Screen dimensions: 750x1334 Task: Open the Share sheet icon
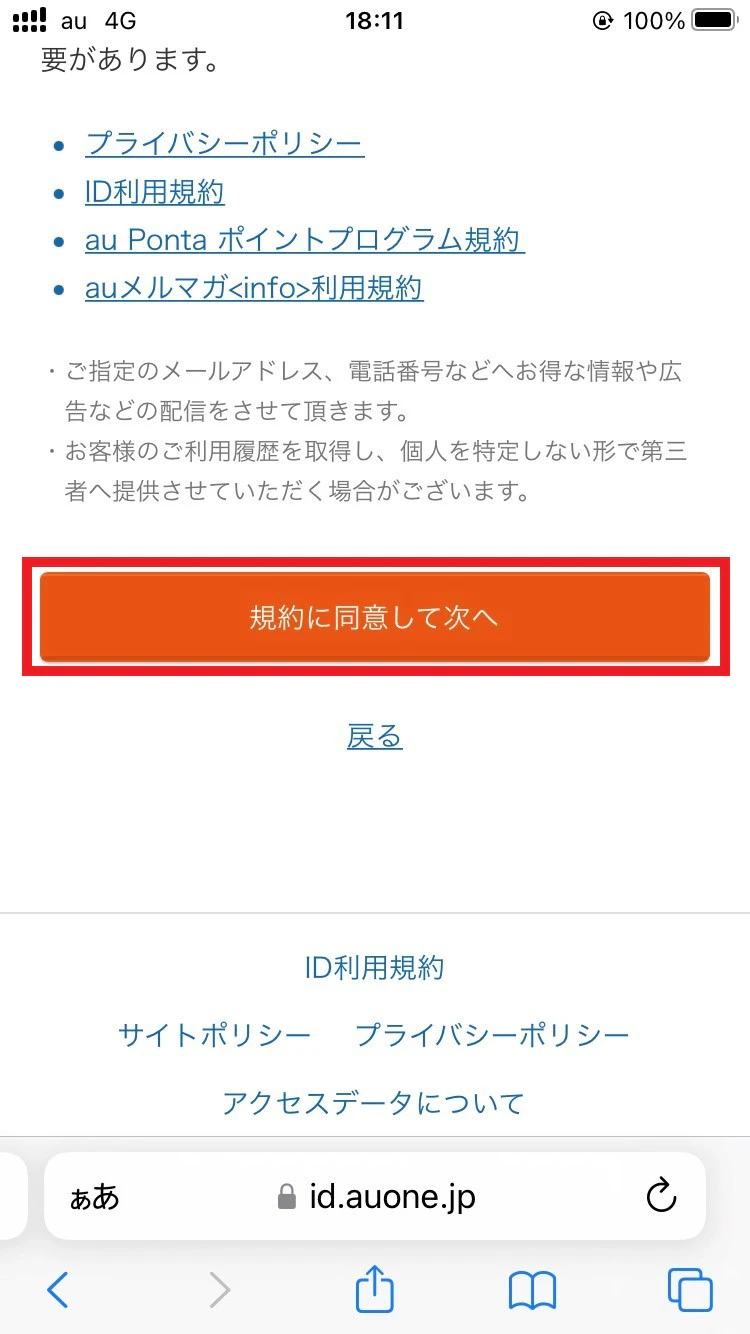(x=373, y=1291)
